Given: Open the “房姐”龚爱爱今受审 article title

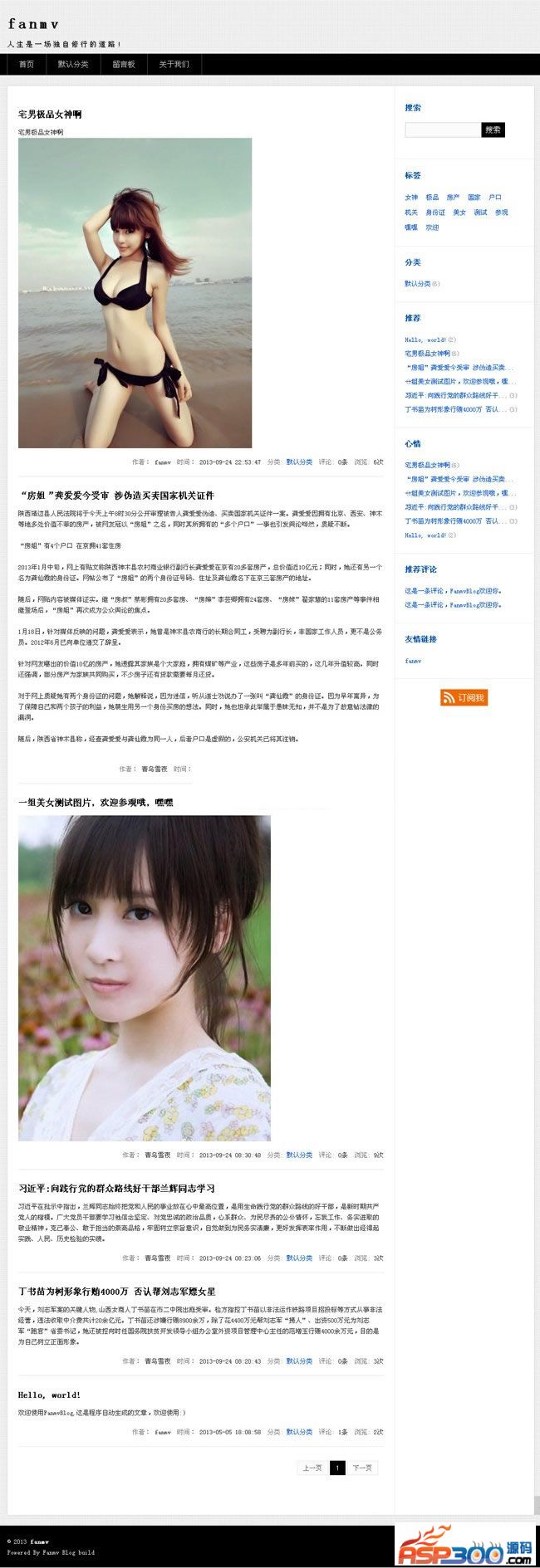Looking at the screenshot, I should [116, 496].
